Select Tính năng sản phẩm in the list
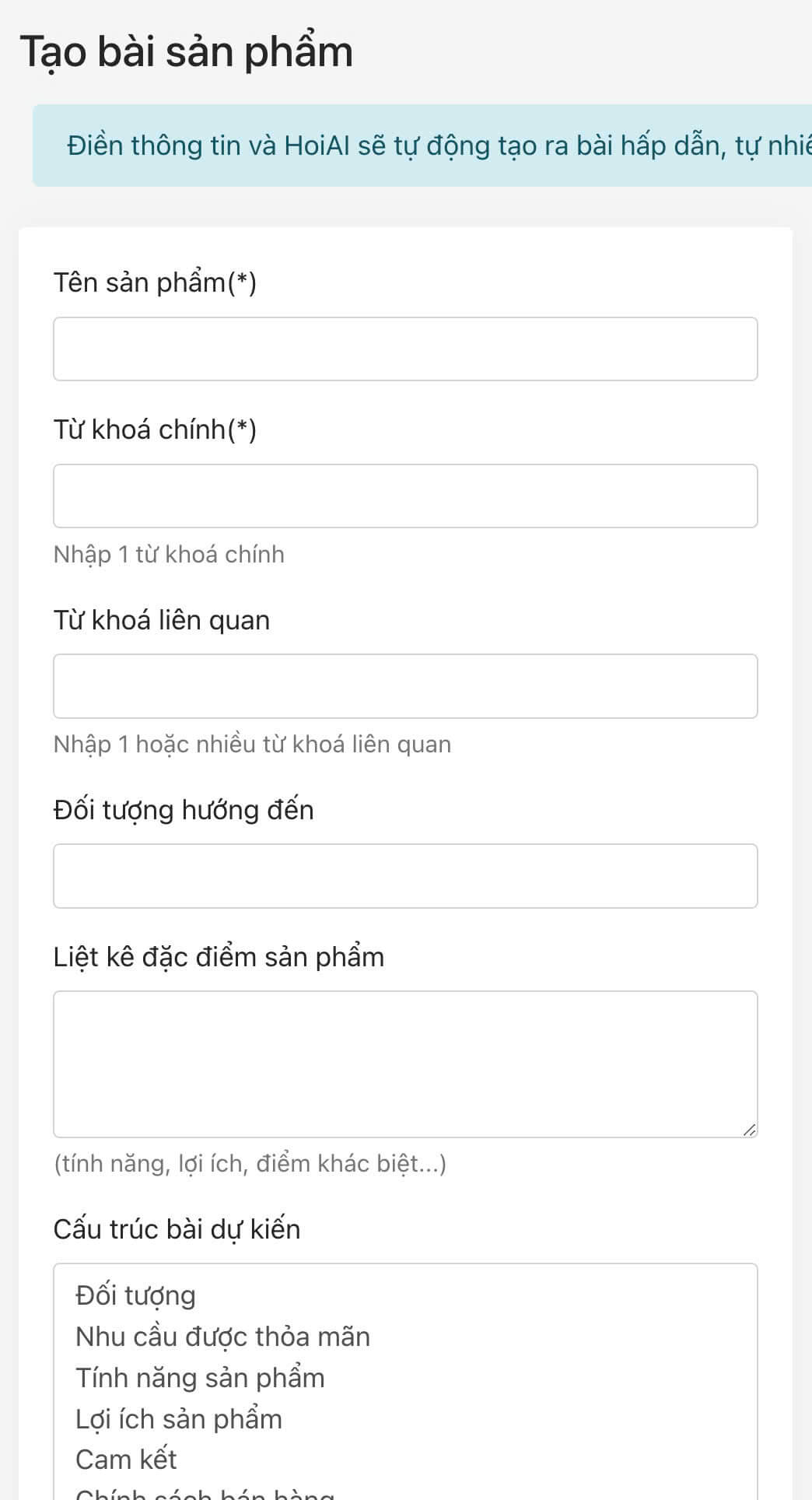Screen dimensions: 812x1500 pyautogui.click(x=199, y=1376)
